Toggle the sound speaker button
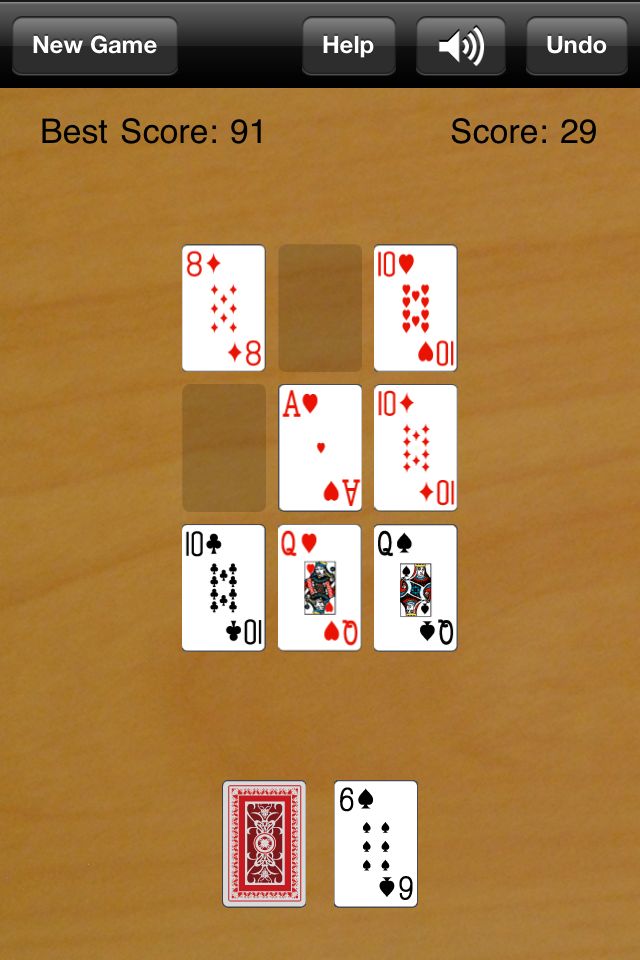 click(x=460, y=45)
